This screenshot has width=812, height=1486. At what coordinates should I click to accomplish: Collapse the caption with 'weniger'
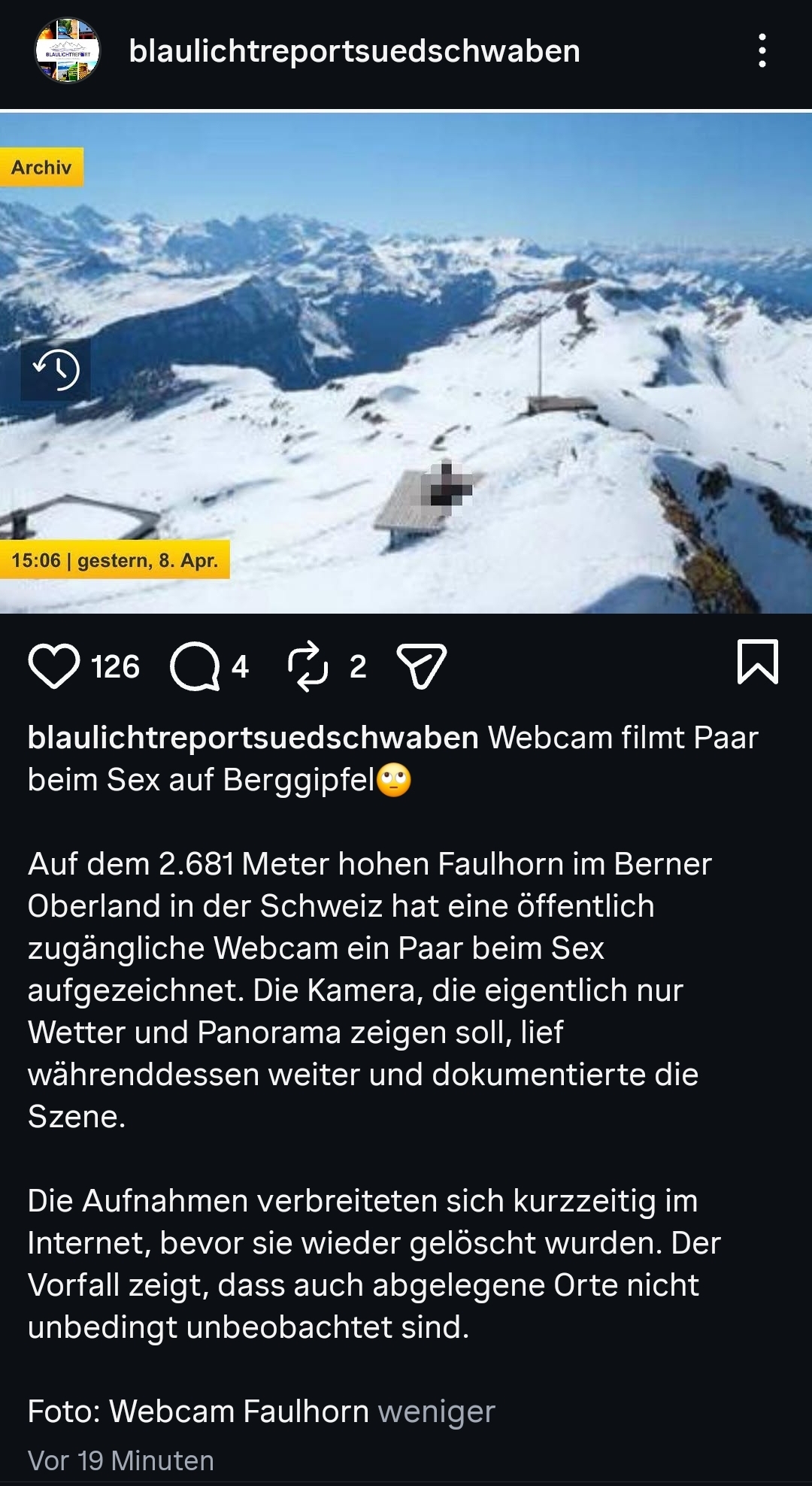coord(436,1412)
